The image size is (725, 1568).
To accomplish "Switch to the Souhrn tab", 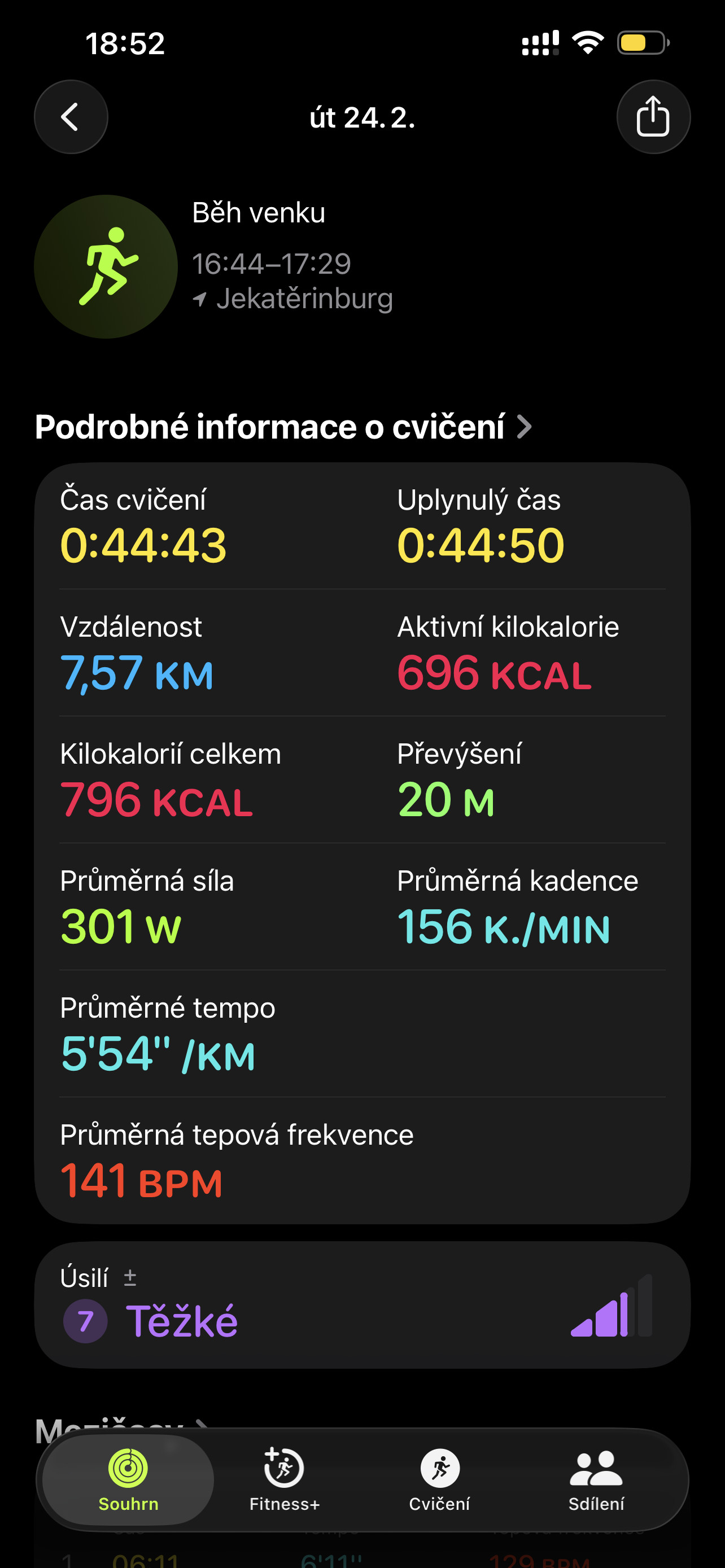I will [128, 1480].
